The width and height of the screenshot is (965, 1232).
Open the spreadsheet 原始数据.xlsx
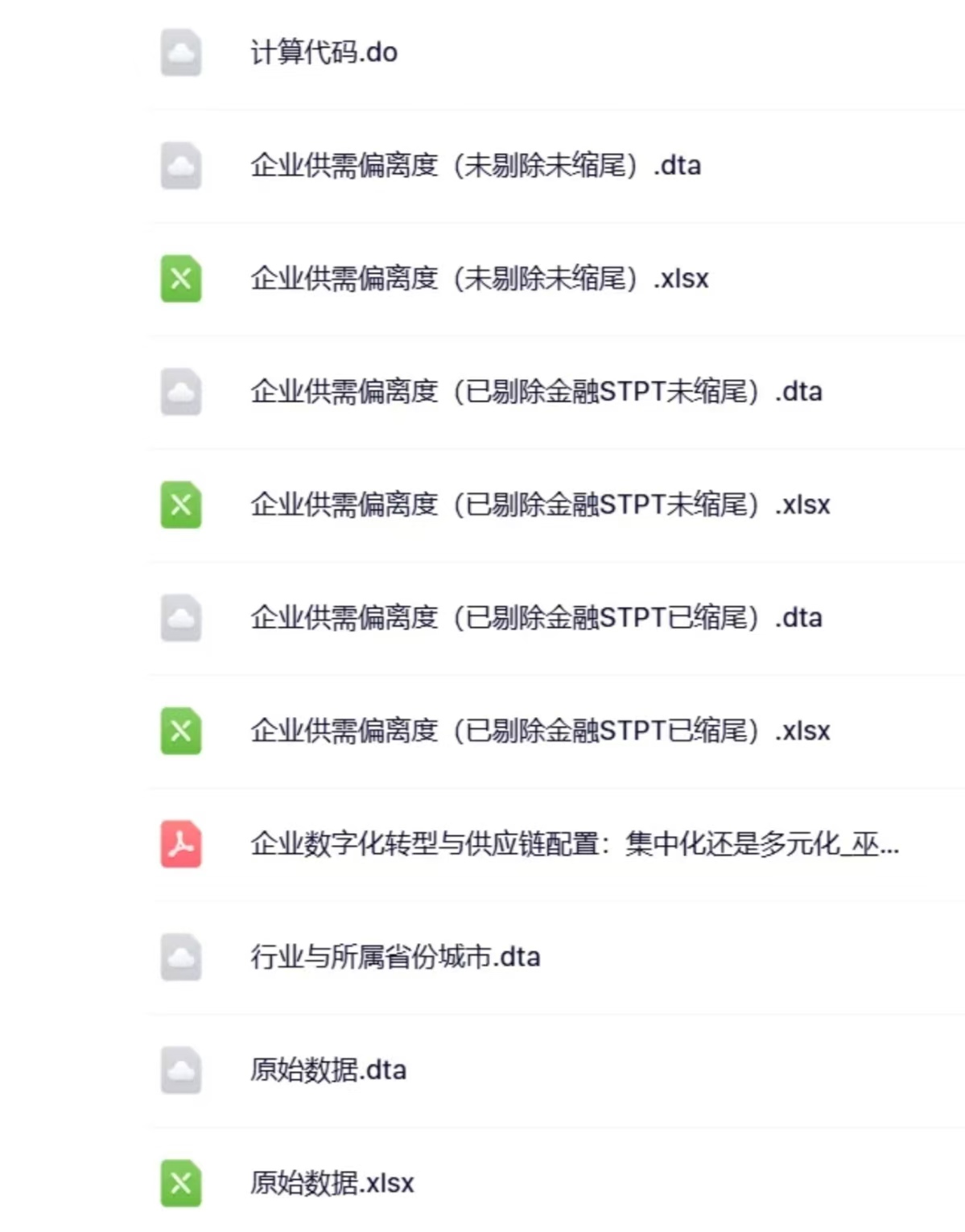tap(332, 1184)
